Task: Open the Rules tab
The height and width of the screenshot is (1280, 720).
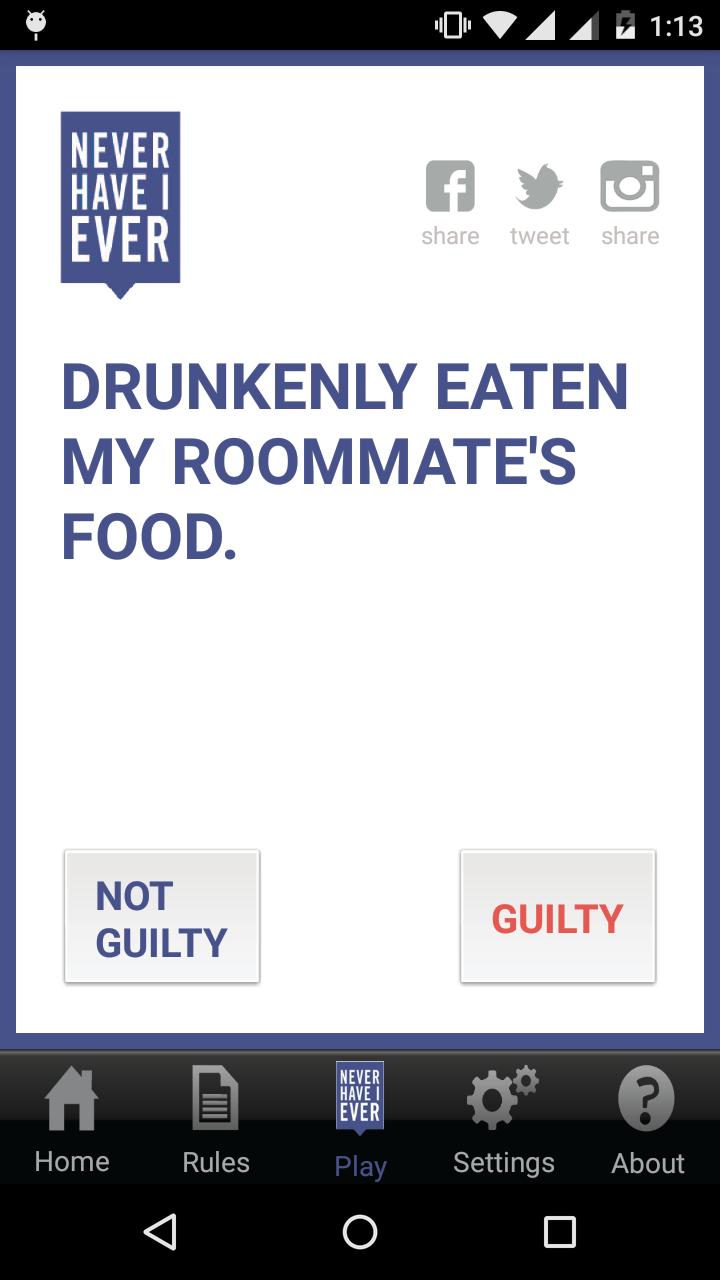Action: pyautogui.click(x=216, y=1118)
